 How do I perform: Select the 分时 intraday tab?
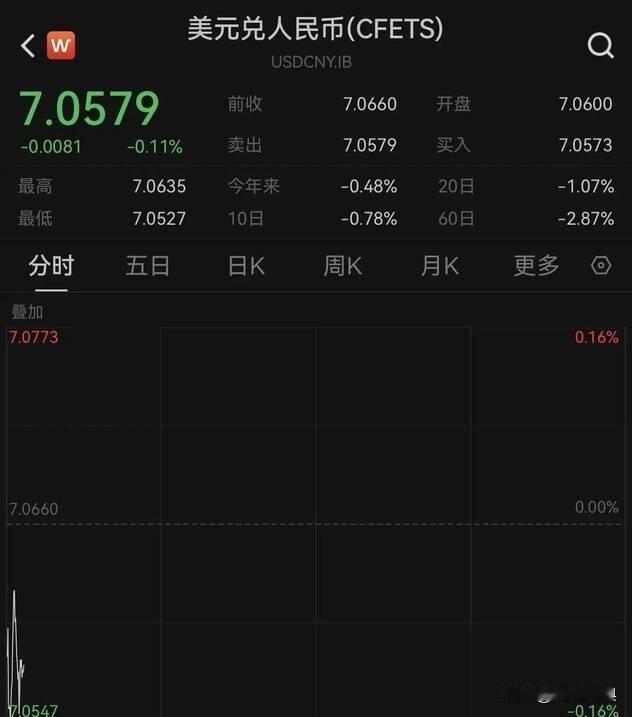pos(51,266)
